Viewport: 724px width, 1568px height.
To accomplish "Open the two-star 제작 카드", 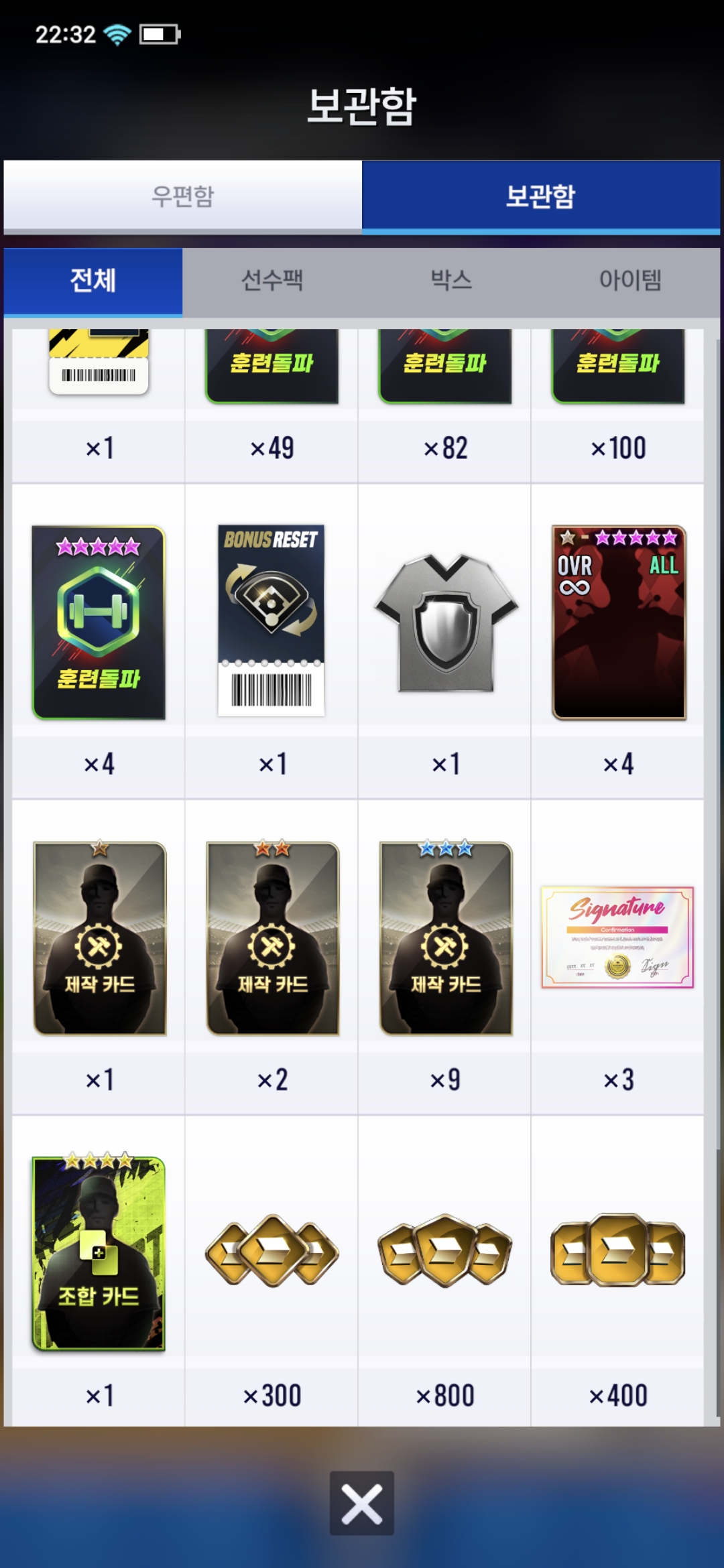I will (272, 938).
